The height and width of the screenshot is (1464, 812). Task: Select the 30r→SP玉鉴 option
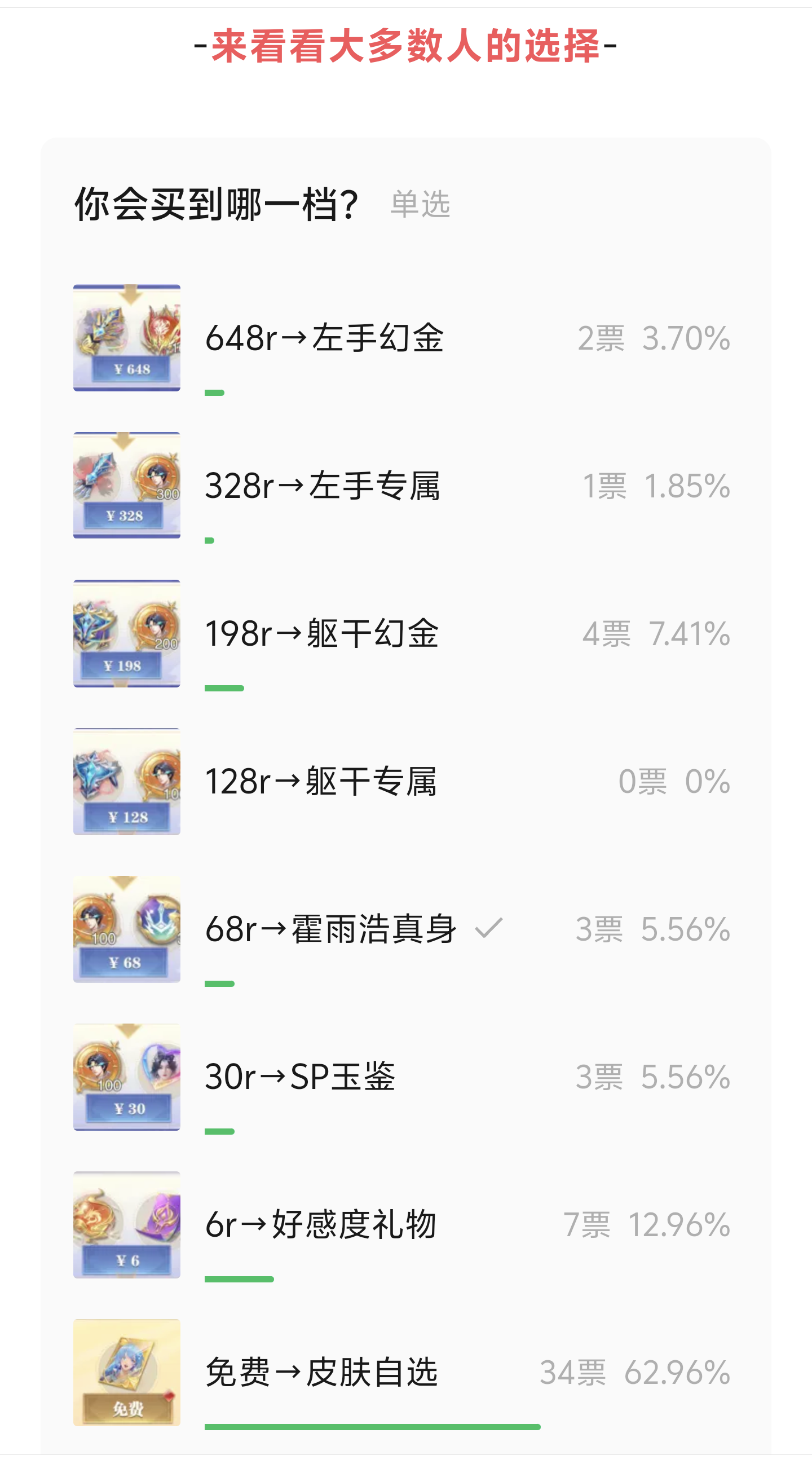[299, 1077]
